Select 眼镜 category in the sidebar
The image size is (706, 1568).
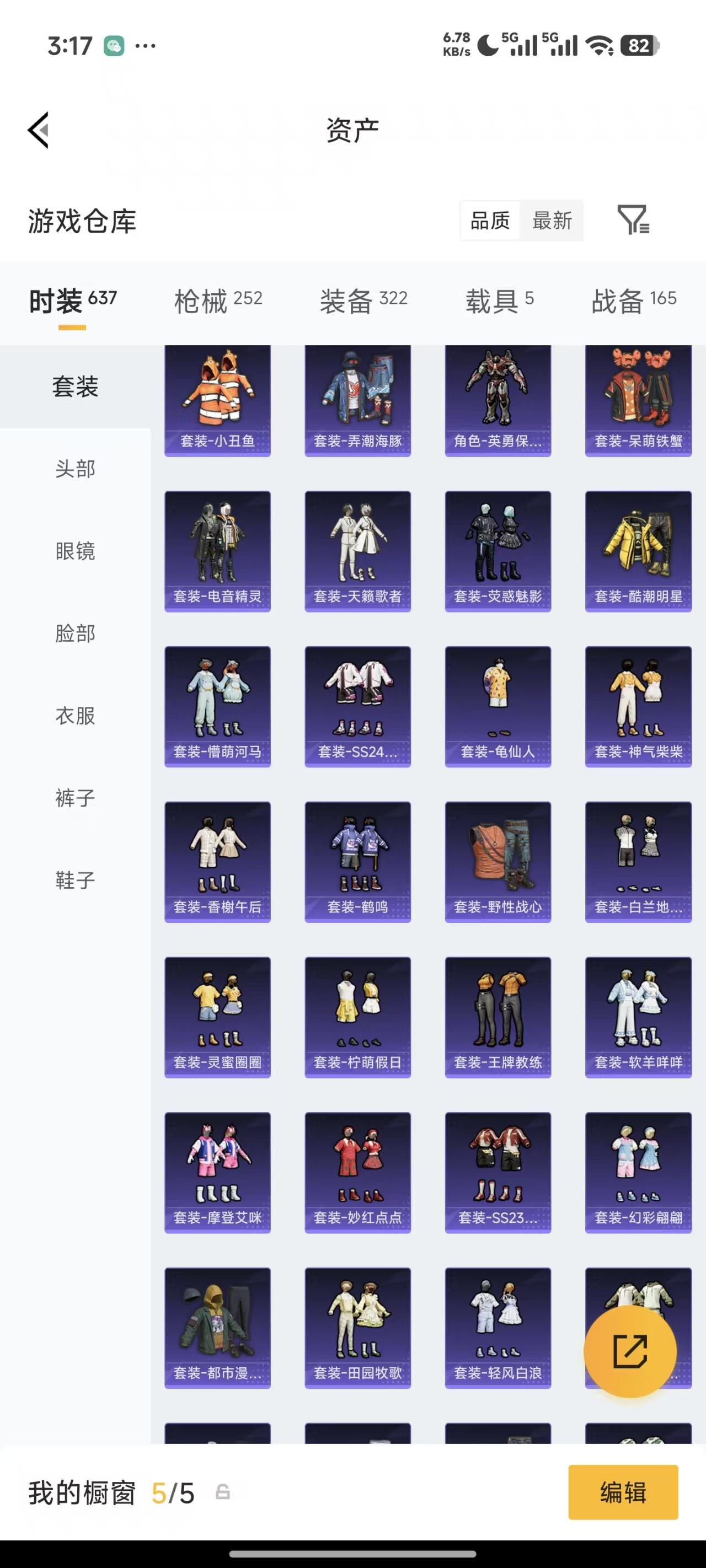click(76, 551)
